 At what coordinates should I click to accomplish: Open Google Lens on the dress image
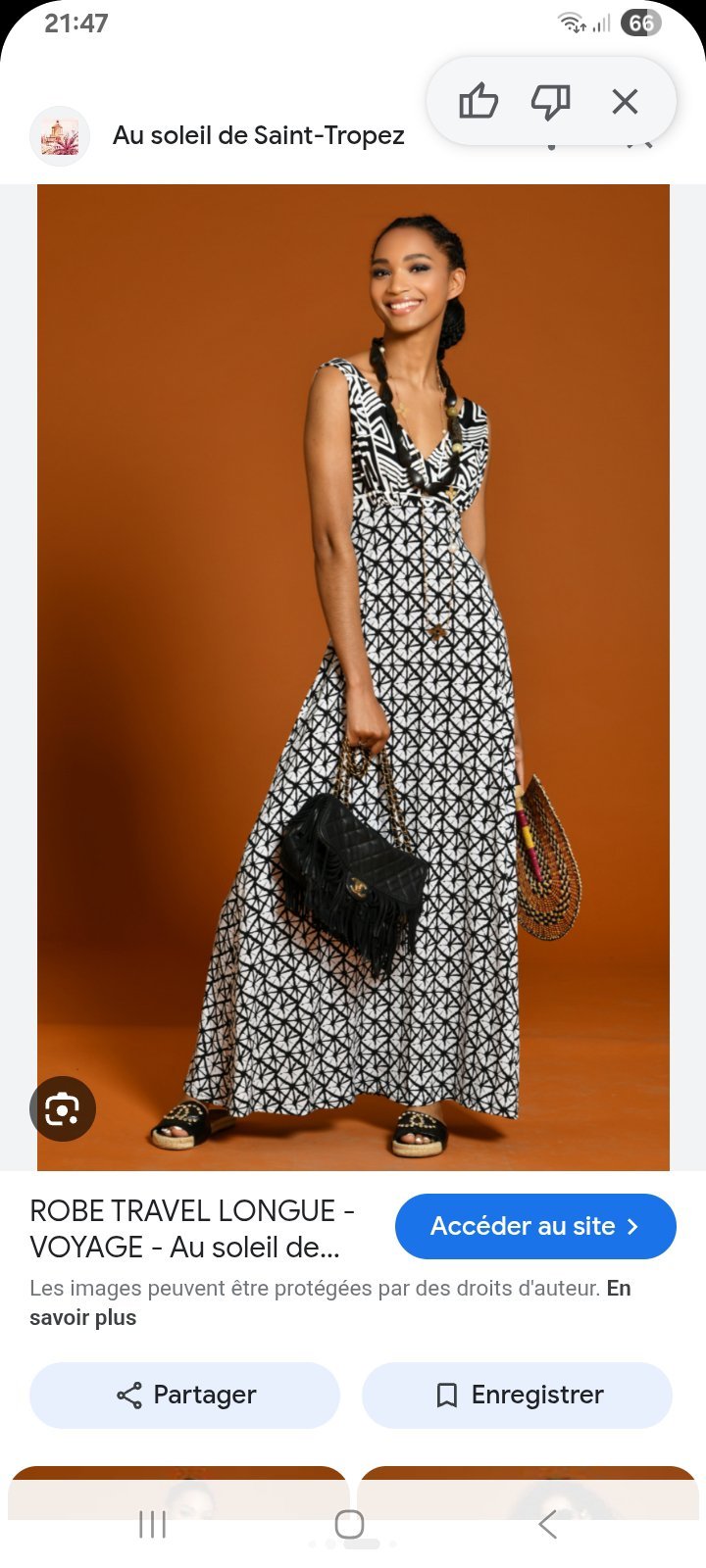tap(63, 1108)
